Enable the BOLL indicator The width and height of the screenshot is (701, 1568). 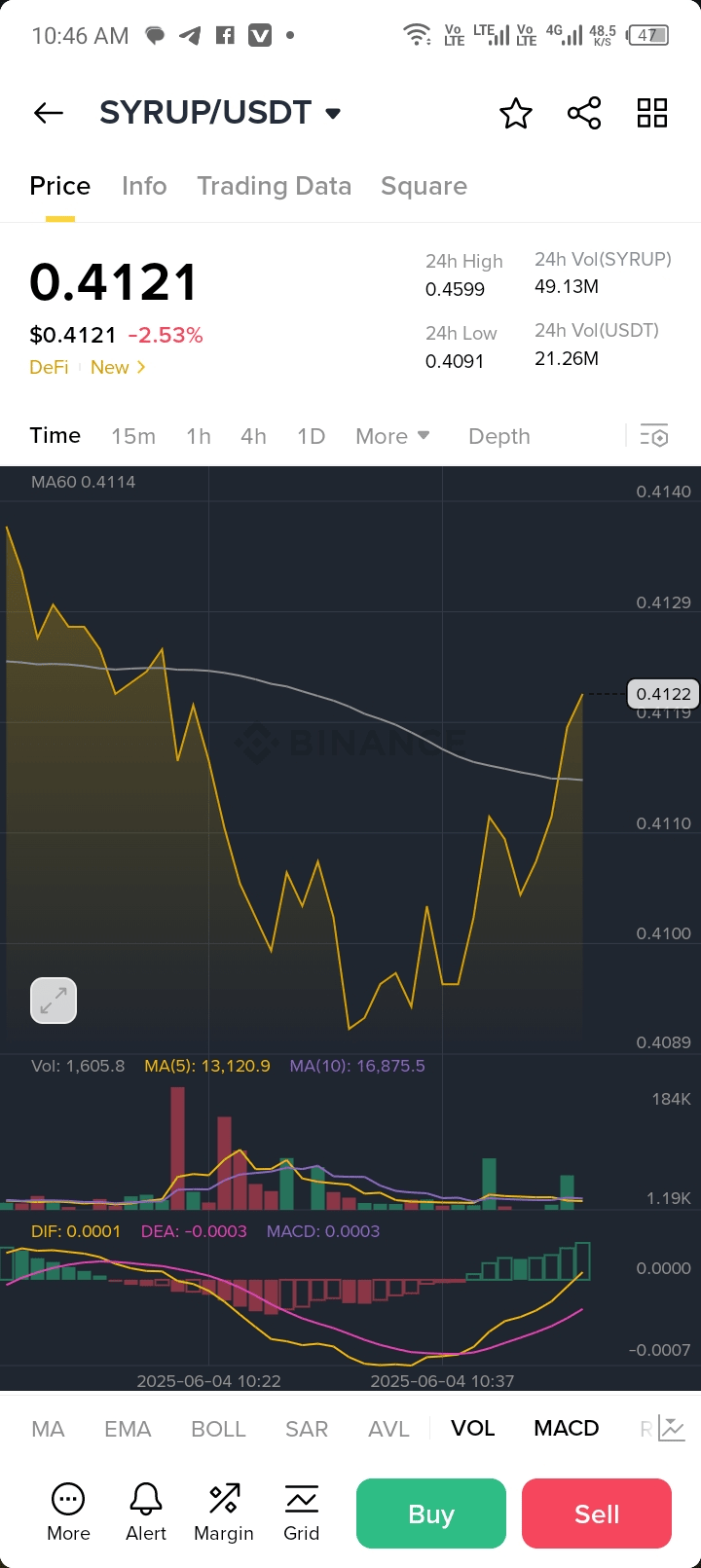click(x=218, y=1429)
